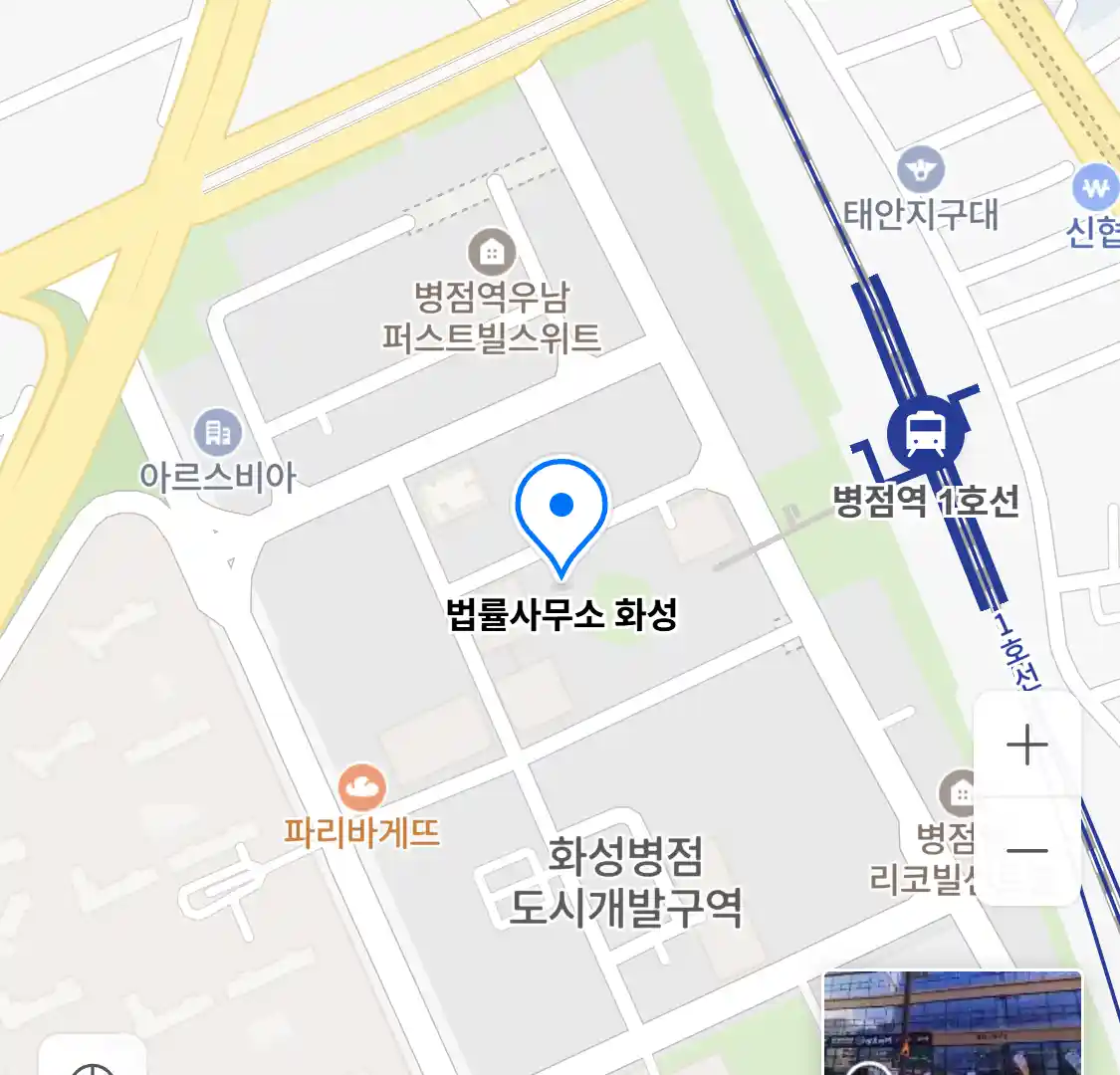Image resolution: width=1120 pixels, height=1075 pixels.
Task: Zoom in on the map
Action: click(x=1026, y=746)
